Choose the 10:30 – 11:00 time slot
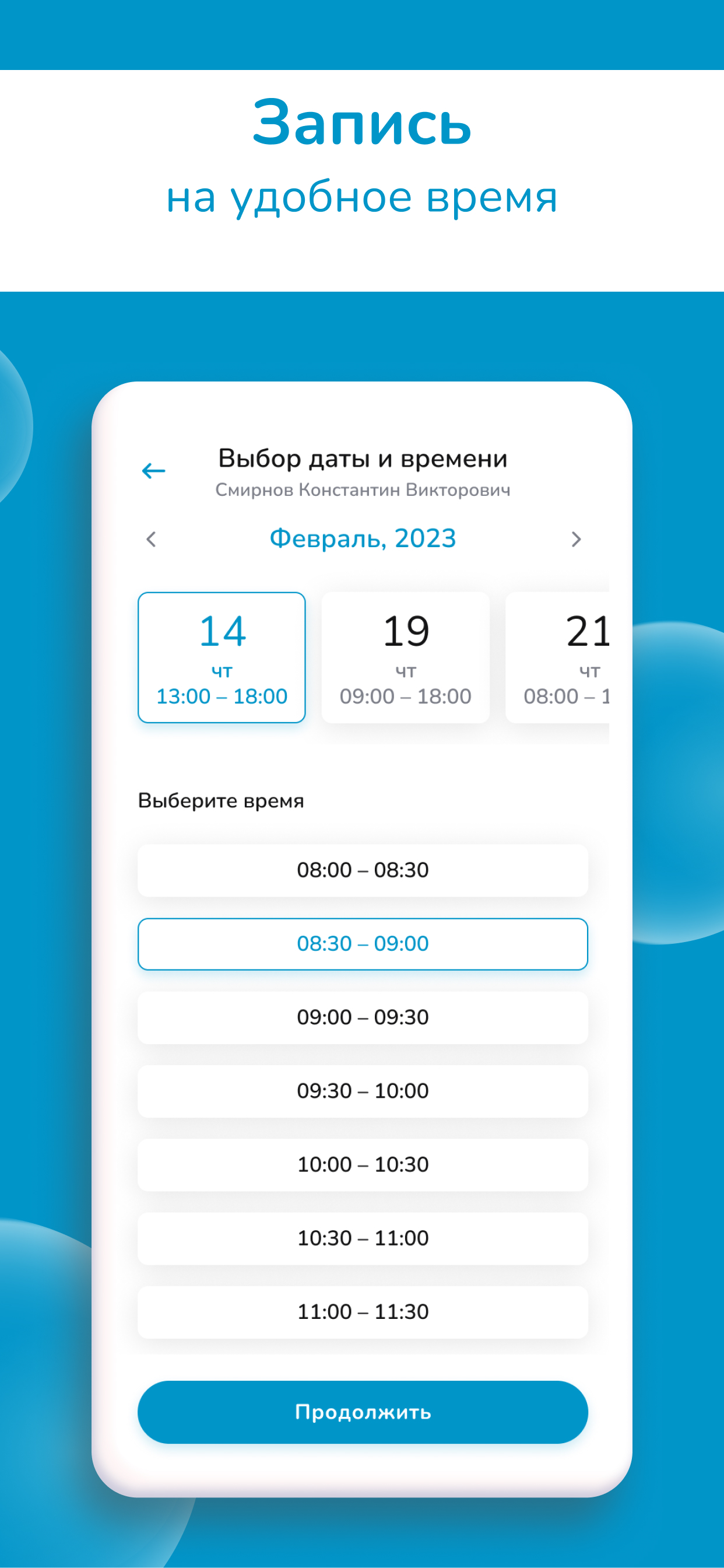The height and width of the screenshot is (1568, 724). tap(363, 1238)
